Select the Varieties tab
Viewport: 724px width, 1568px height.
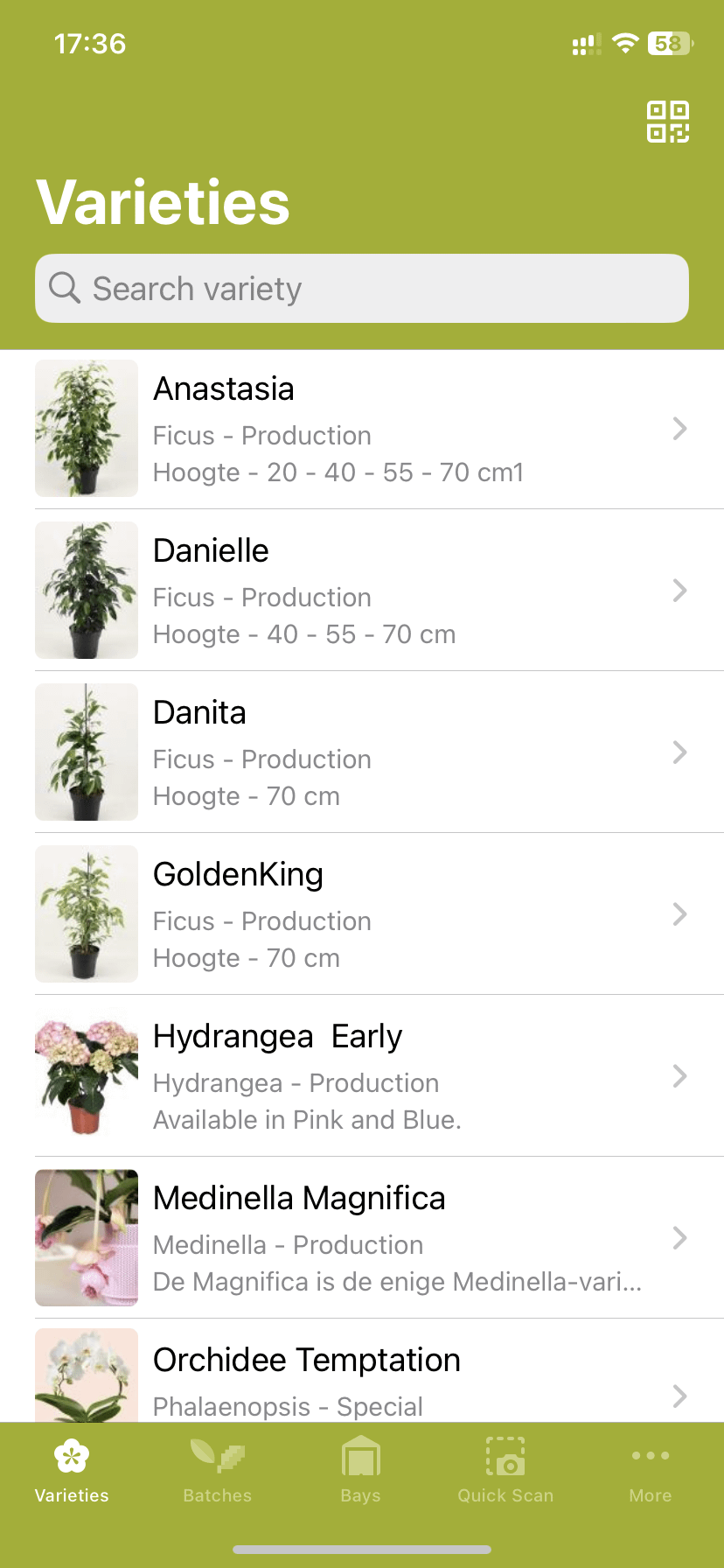[x=72, y=1471]
